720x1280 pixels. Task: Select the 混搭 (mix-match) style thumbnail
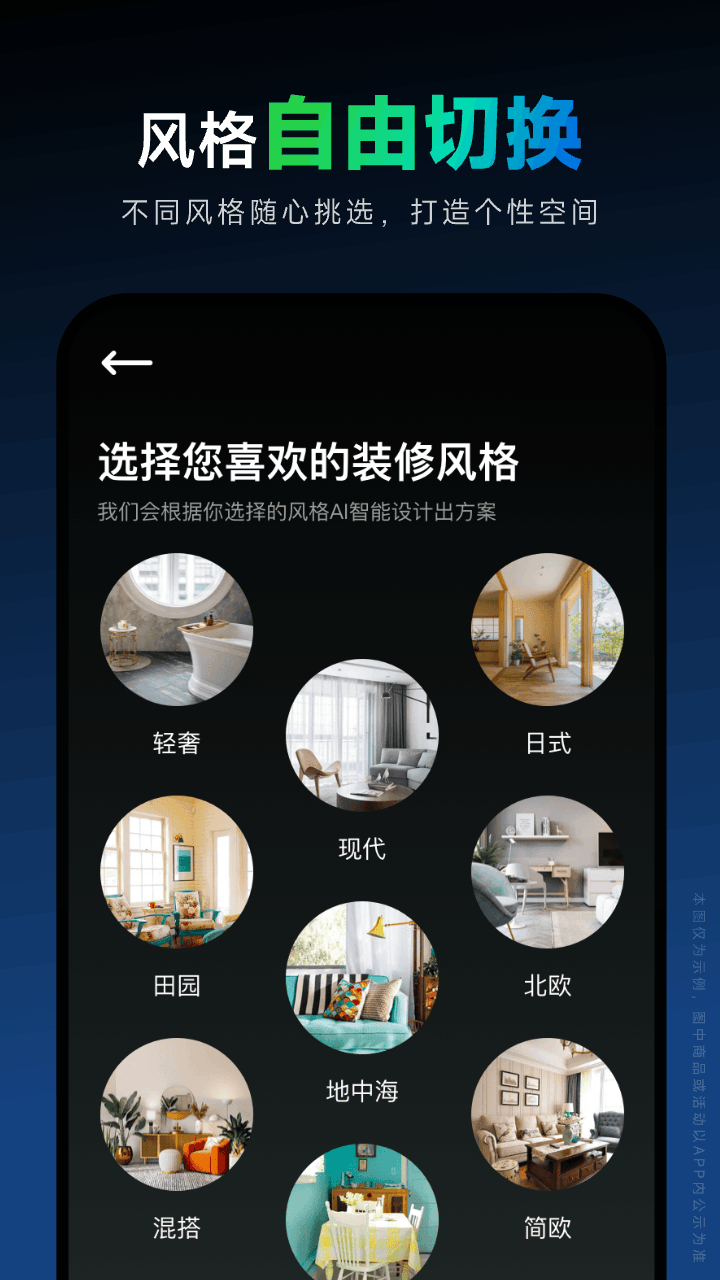(177, 1113)
